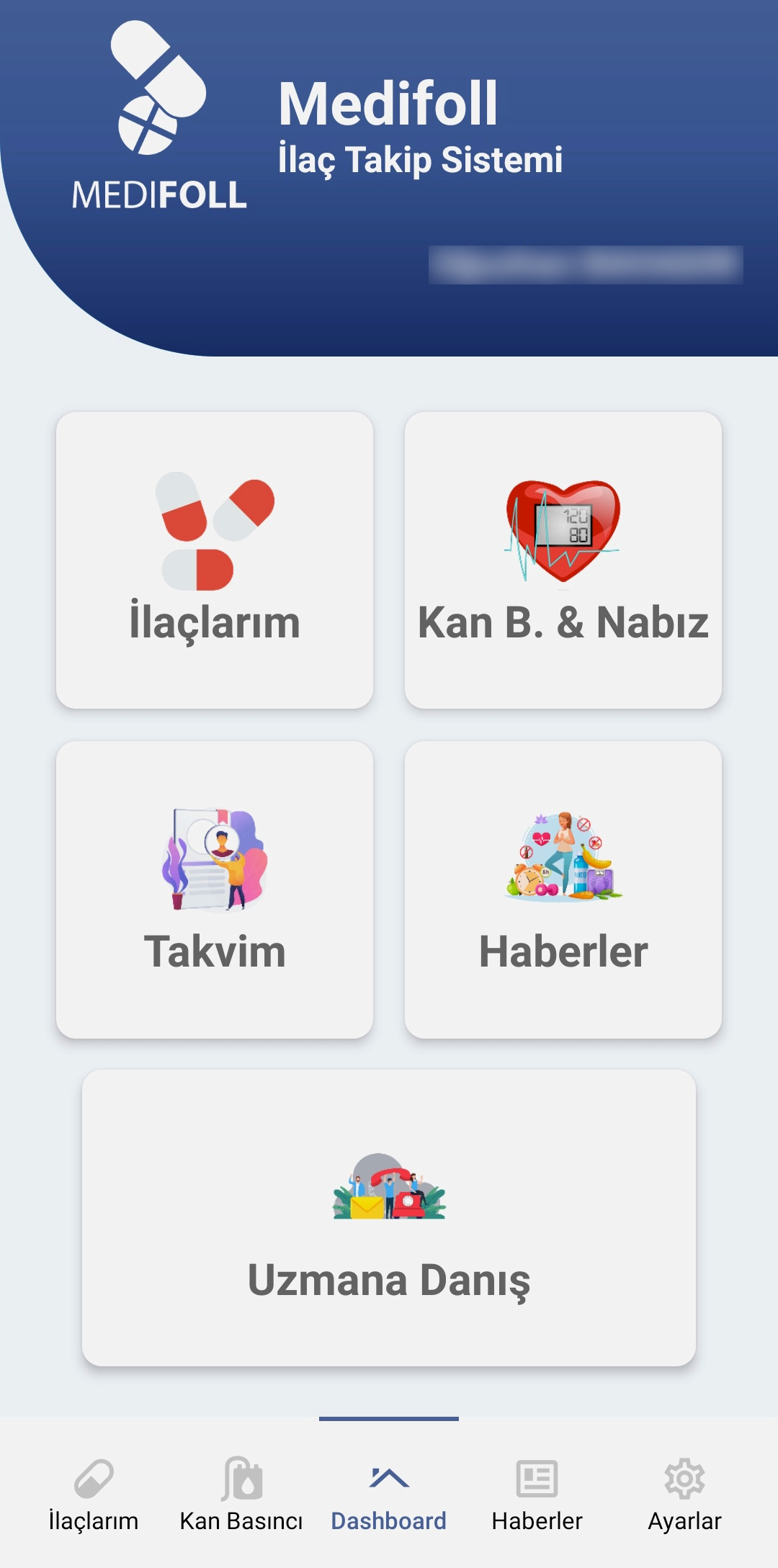Open the İlaçlarım card

[x=215, y=560]
